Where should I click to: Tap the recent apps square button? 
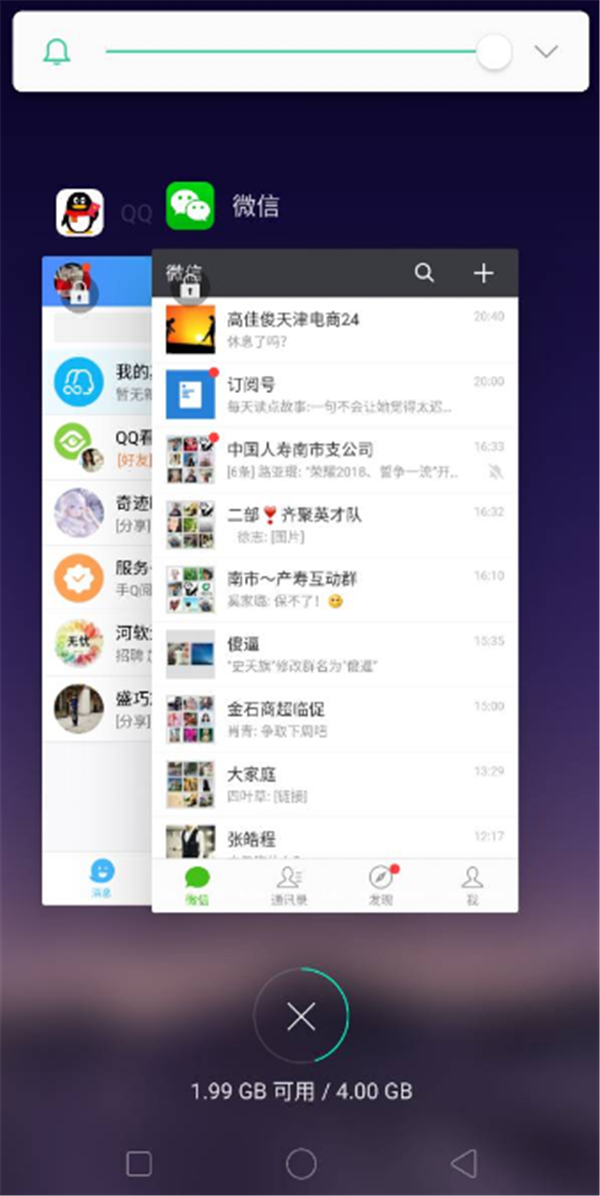(139, 1163)
